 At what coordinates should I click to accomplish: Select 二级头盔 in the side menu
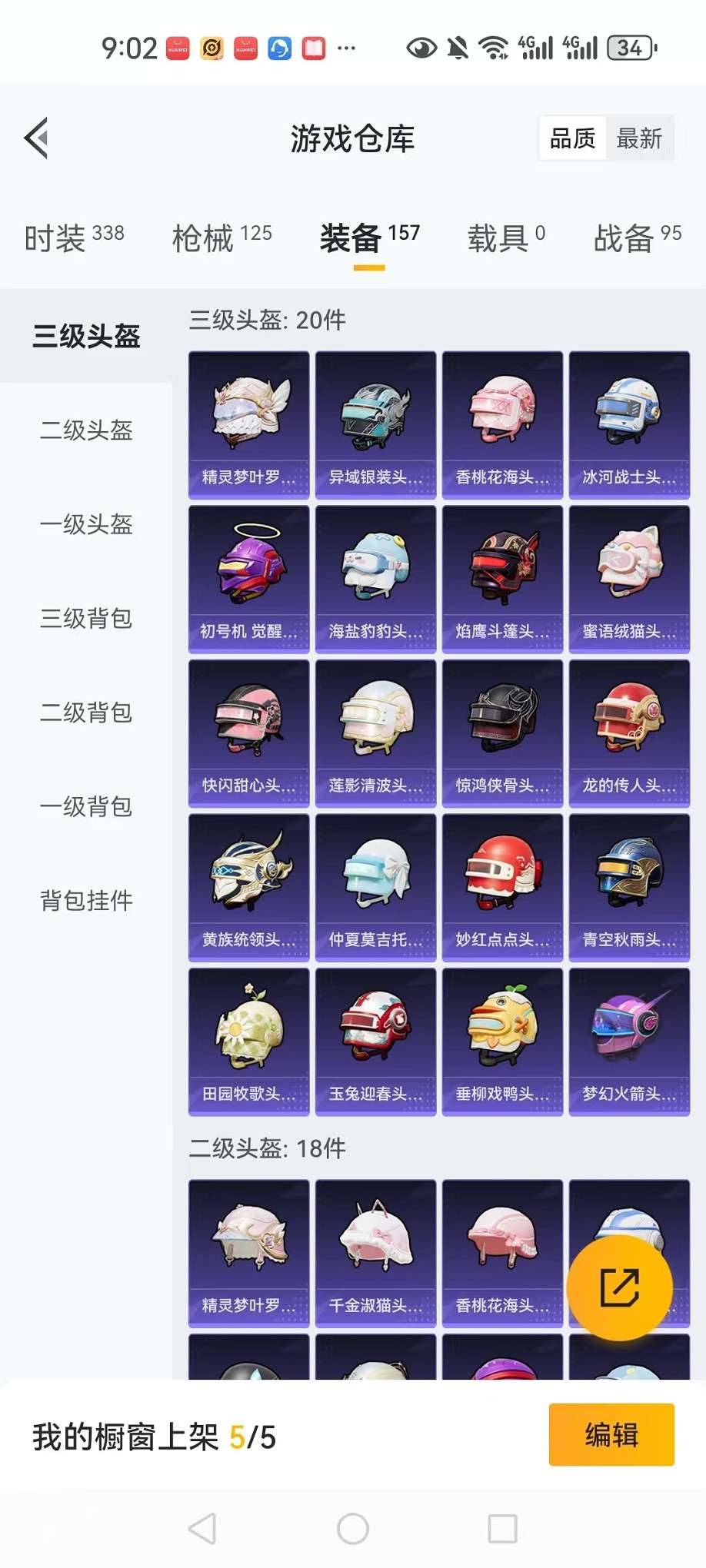tap(86, 430)
